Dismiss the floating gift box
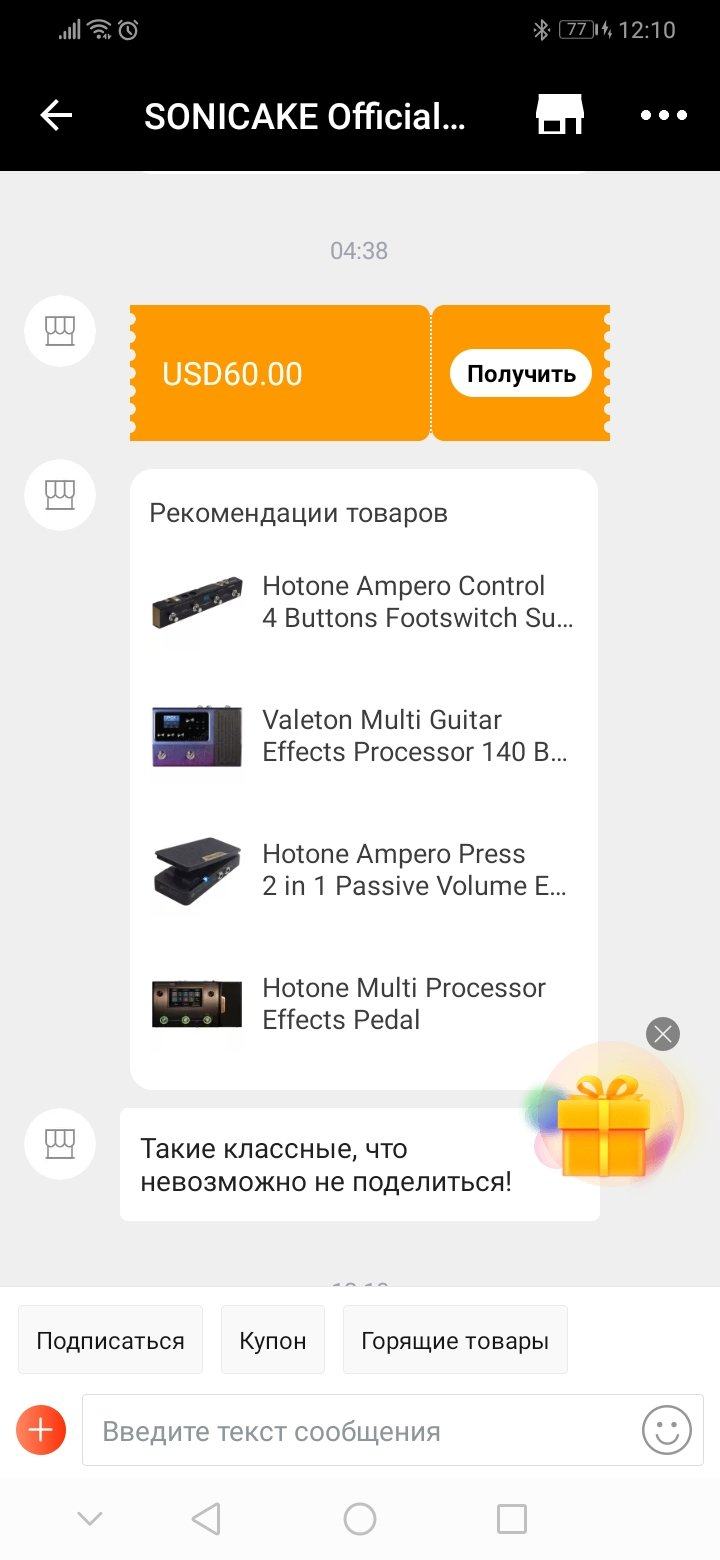Viewport: 720px width, 1560px height. pyautogui.click(x=663, y=1034)
